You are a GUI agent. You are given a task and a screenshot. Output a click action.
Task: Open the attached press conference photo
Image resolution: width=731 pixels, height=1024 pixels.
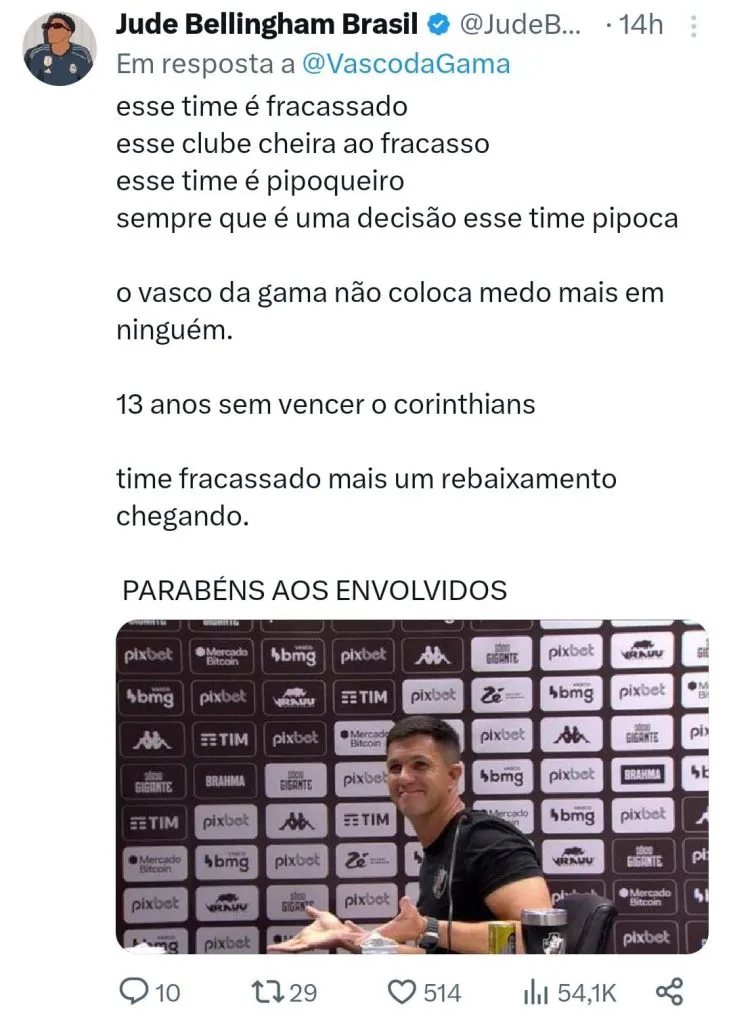coord(411,785)
